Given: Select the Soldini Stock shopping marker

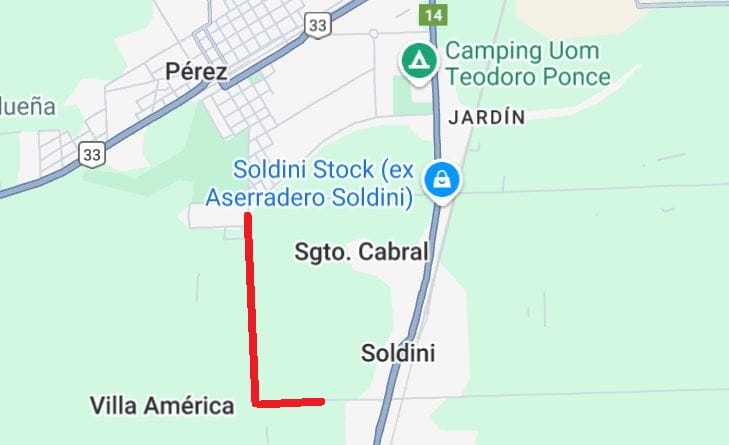Looking at the screenshot, I should click(440, 181).
